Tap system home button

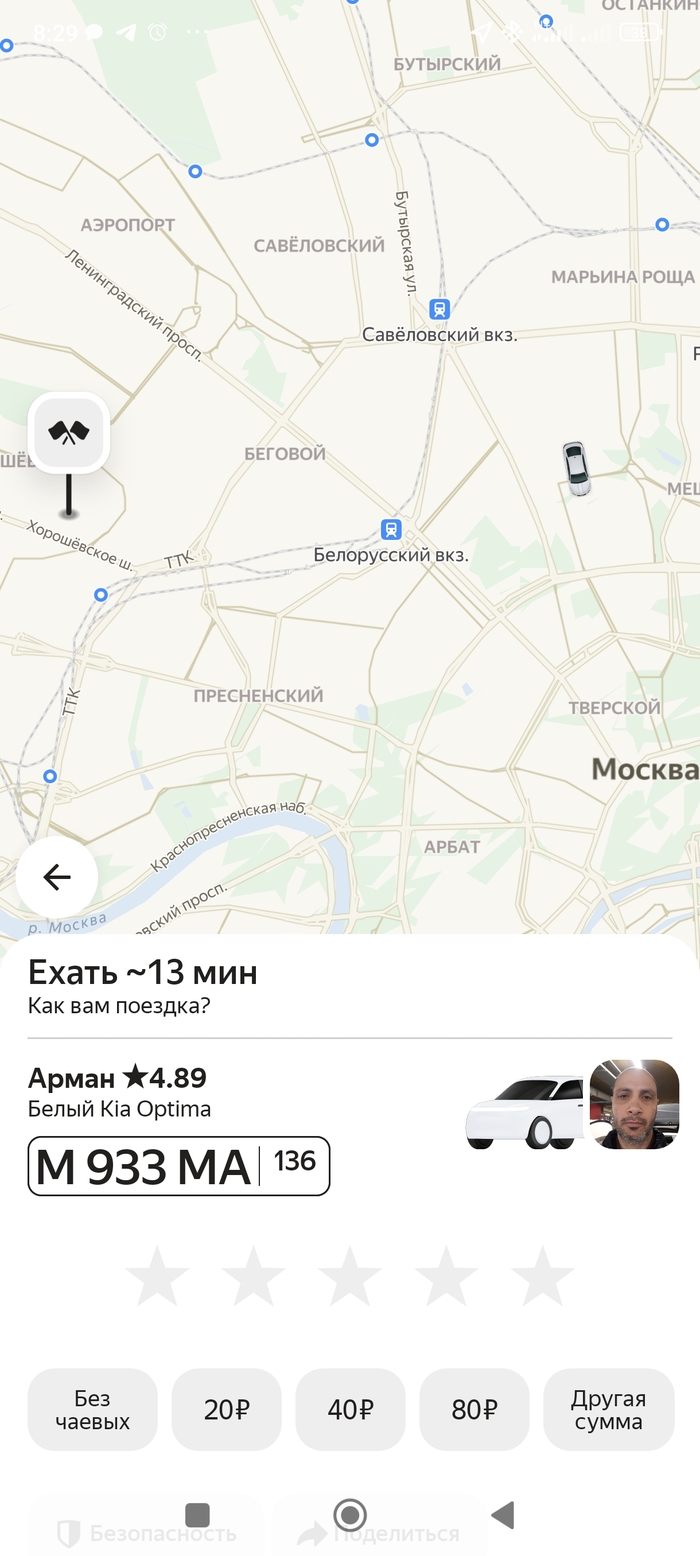pyautogui.click(x=350, y=1514)
